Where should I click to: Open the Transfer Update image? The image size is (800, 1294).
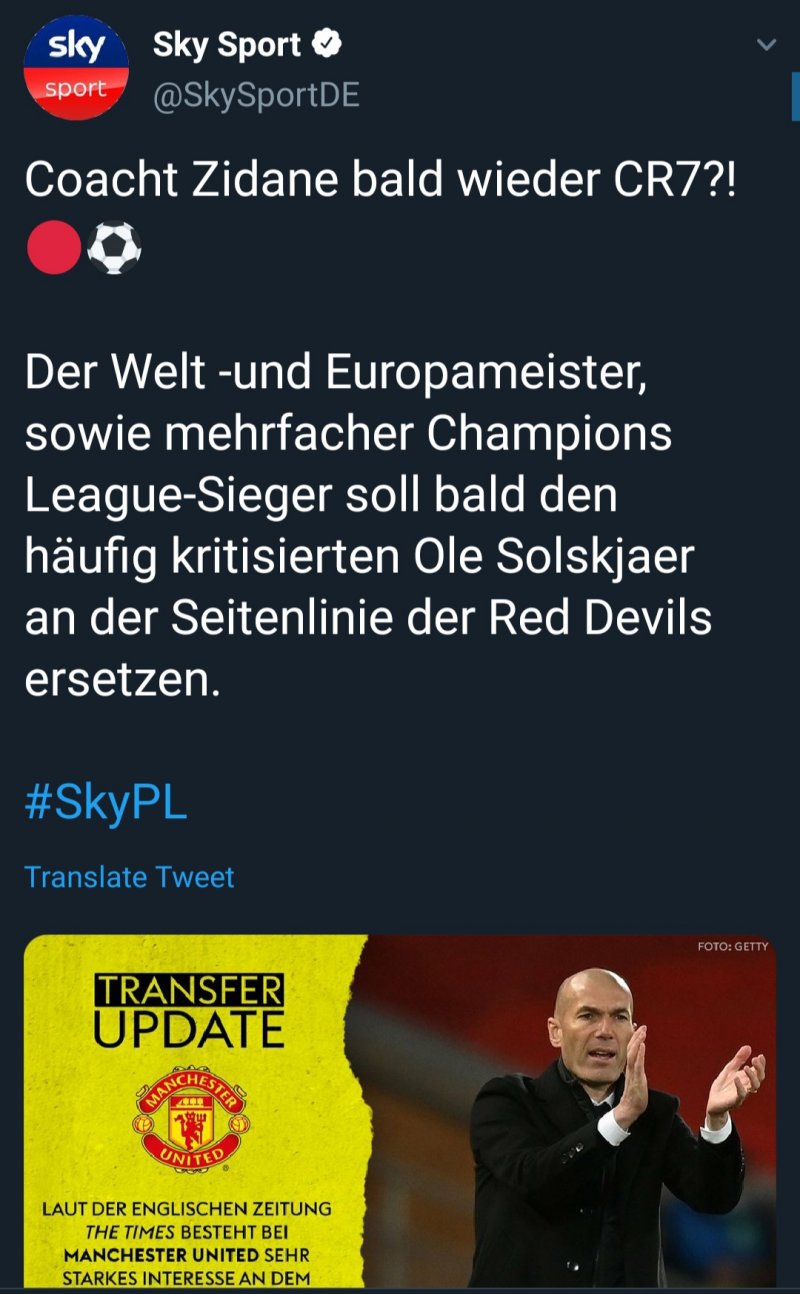coord(400,1110)
